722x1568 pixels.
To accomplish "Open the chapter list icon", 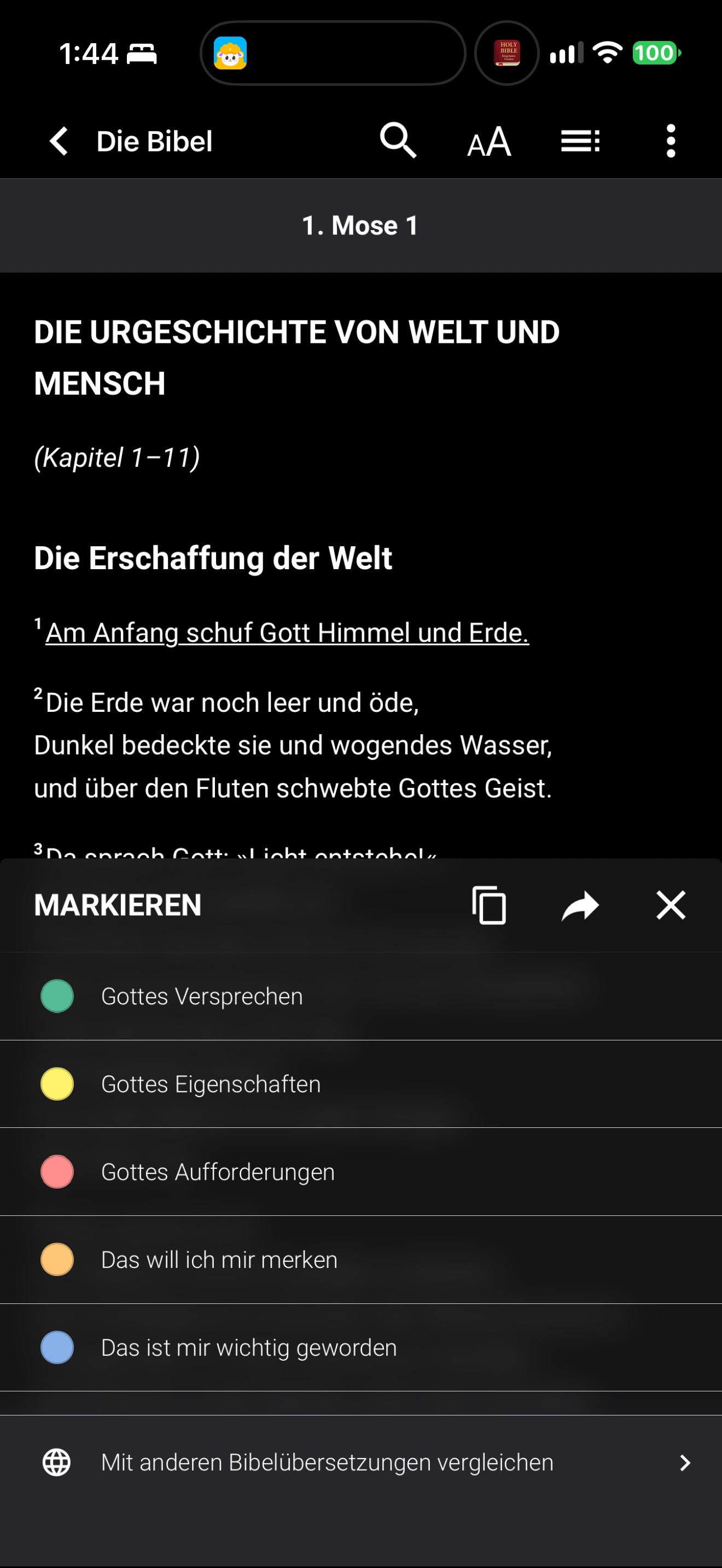I will (580, 141).
